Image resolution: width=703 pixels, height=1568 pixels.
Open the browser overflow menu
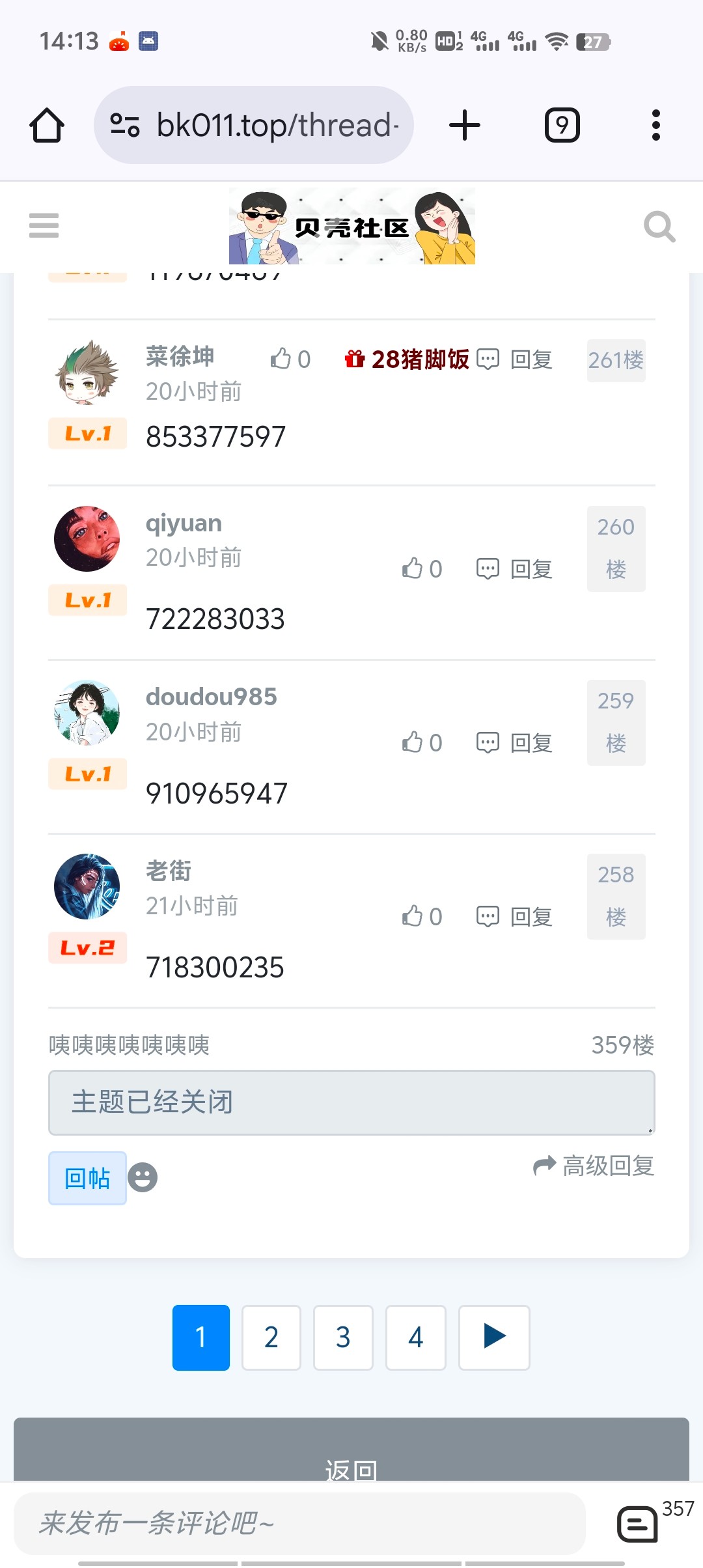click(655, 125)
